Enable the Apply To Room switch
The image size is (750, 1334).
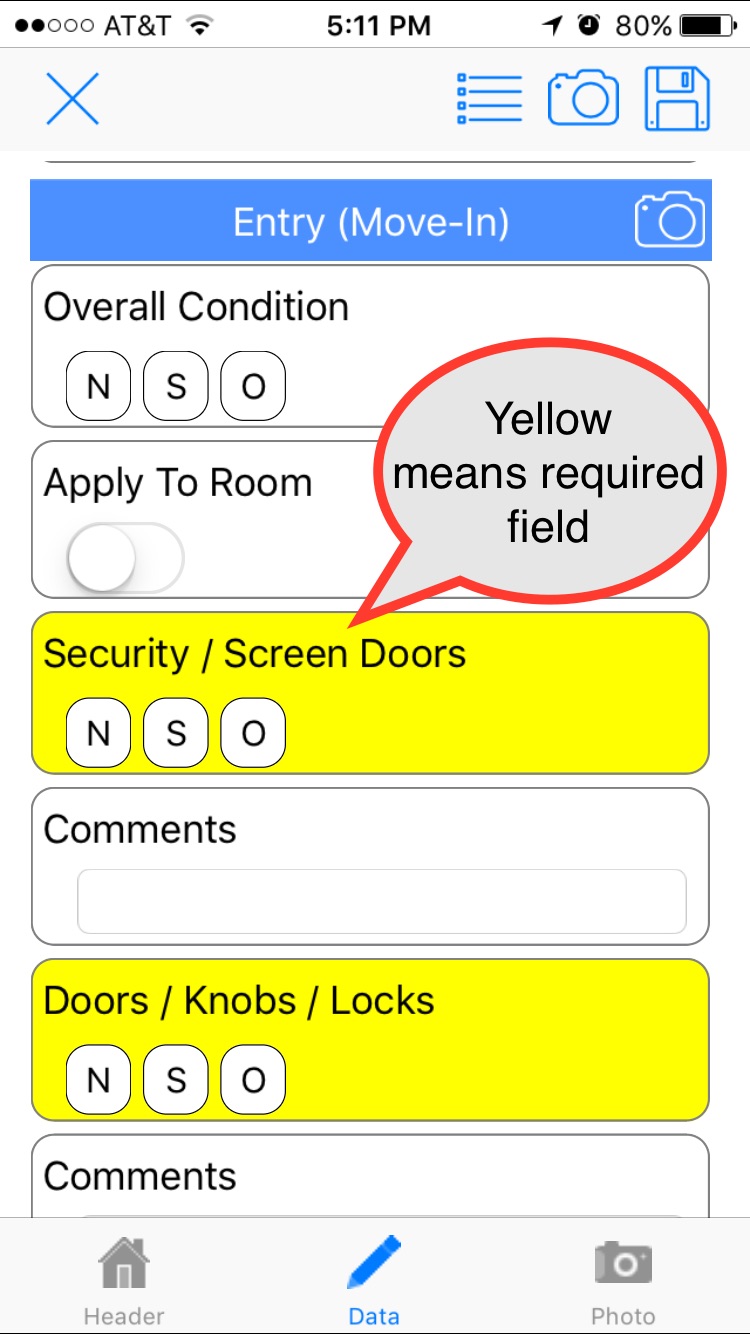click(x=125, y=557)
